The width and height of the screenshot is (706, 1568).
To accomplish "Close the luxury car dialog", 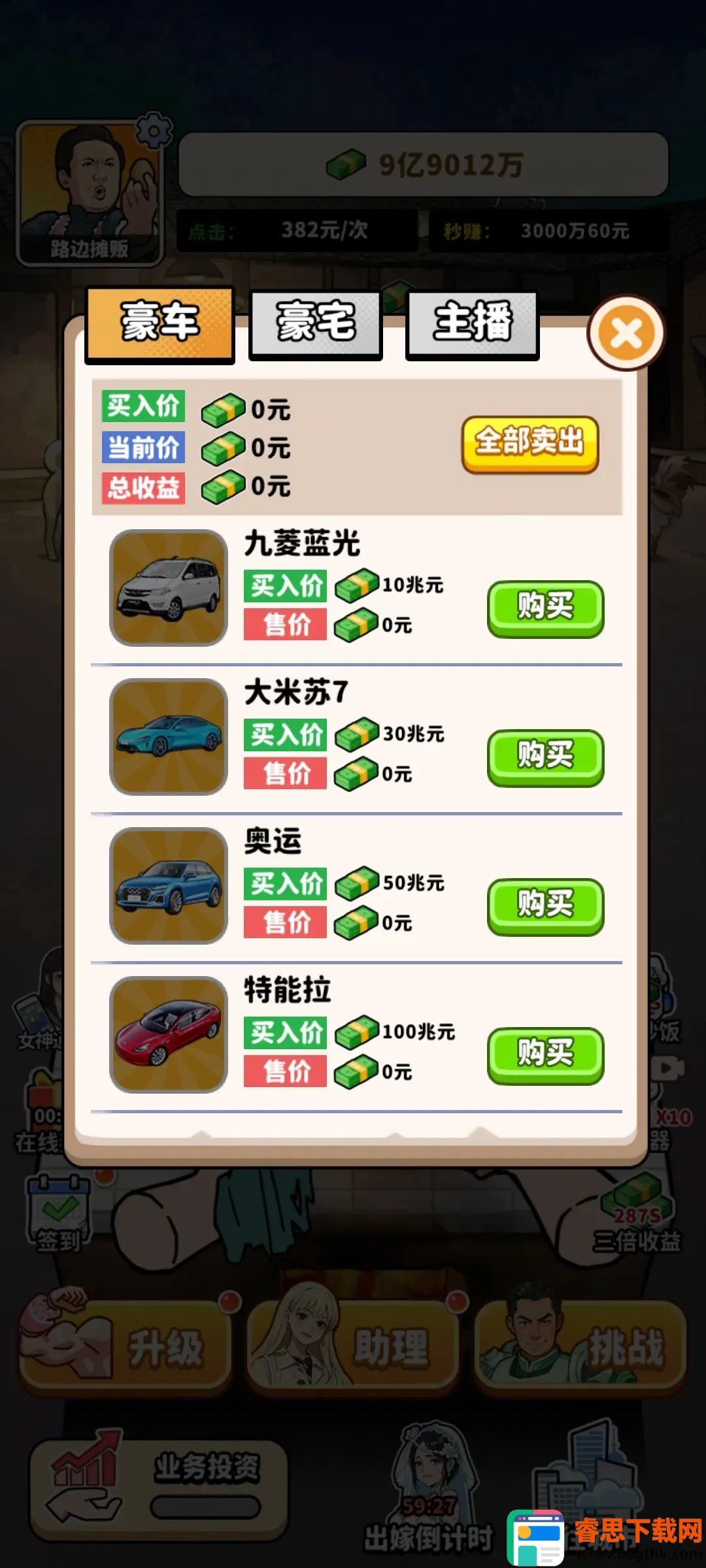I will pos(626,333).
